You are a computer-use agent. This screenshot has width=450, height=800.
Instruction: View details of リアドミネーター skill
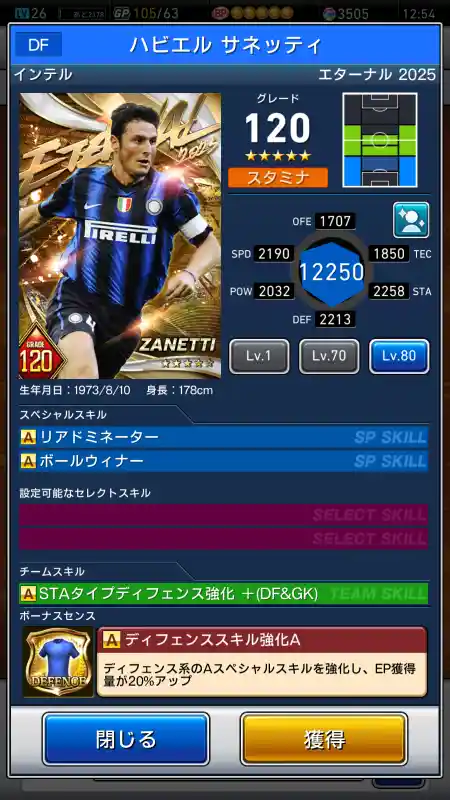tap(223, 437)
